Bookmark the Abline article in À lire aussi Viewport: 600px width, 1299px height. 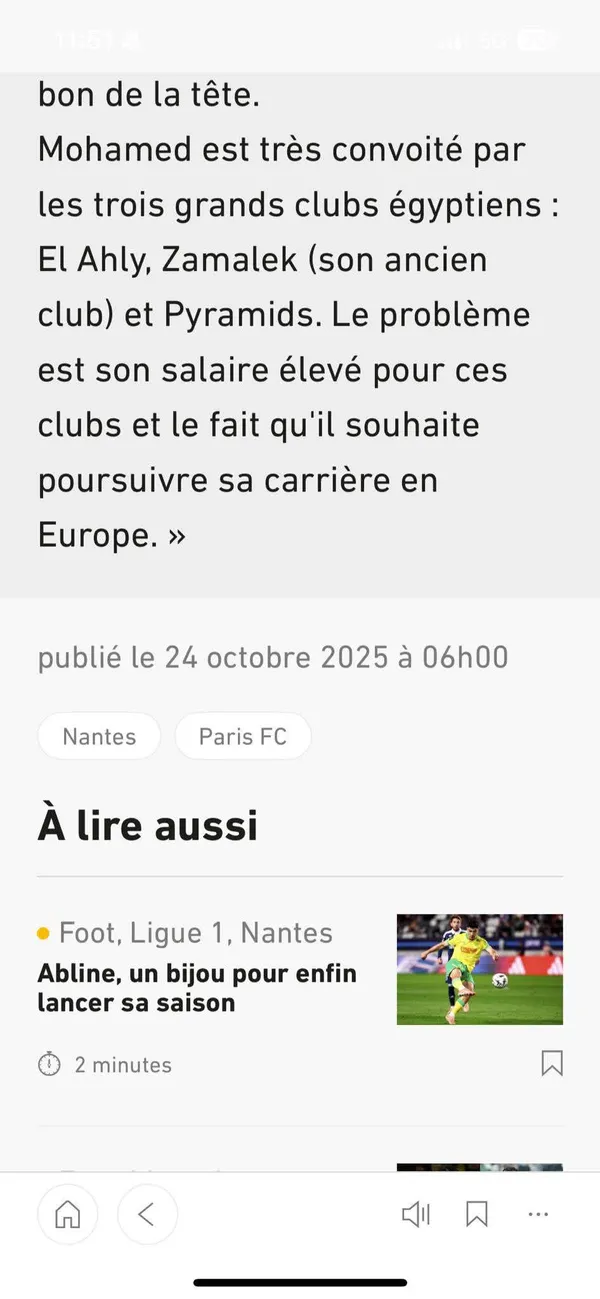tap(552, 1063)
